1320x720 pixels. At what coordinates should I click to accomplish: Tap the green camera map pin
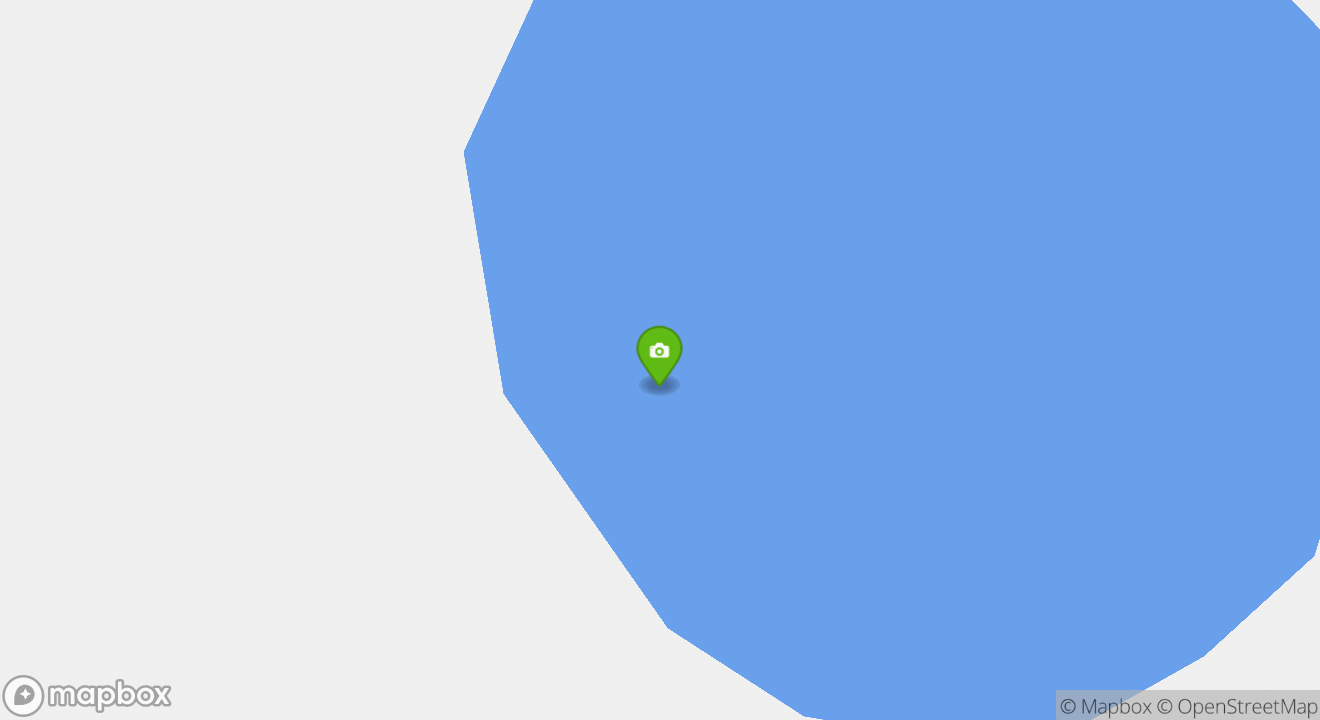(x=659, y=353)
